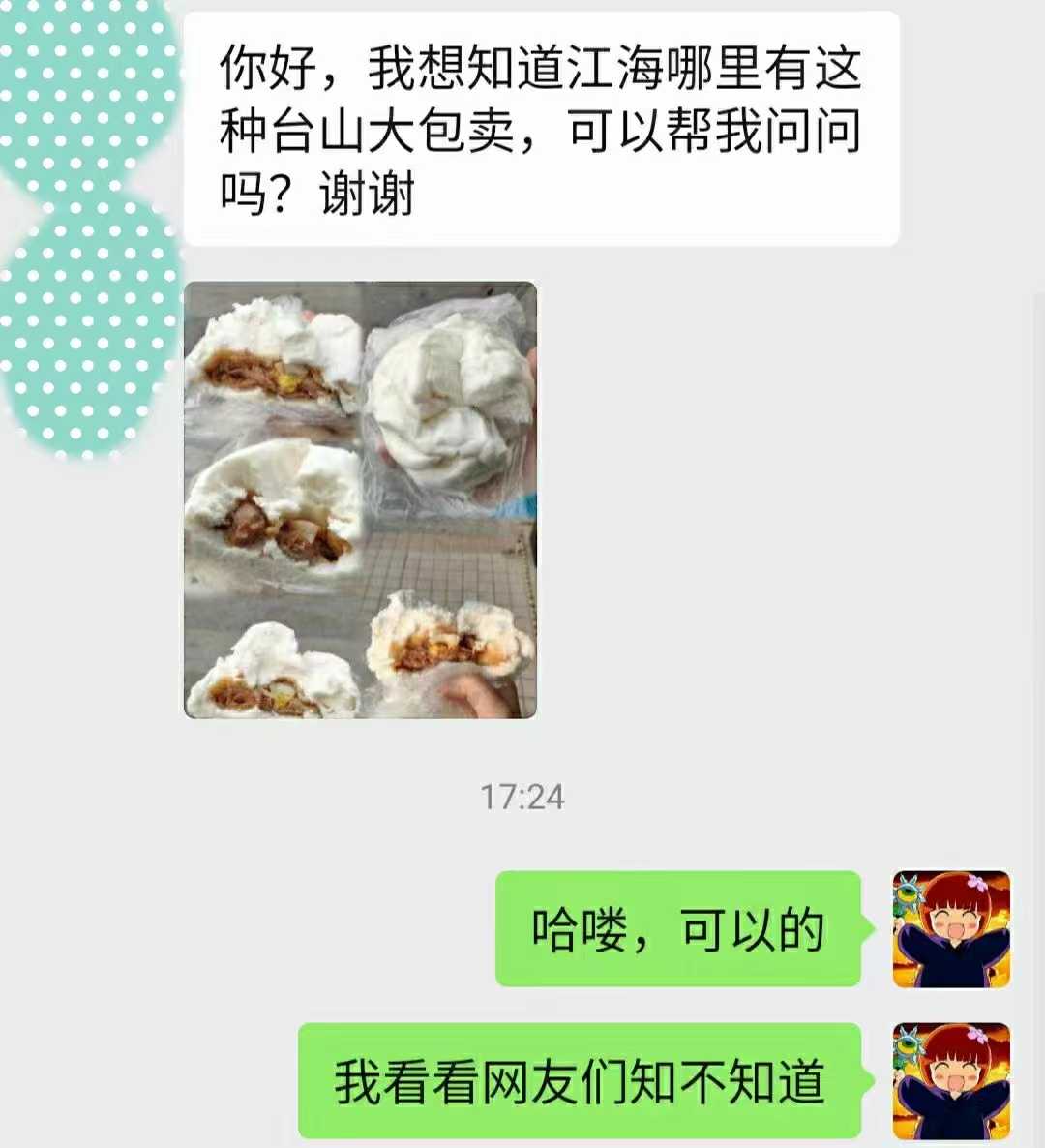This screenshot has height=1148, width=1045.
Task: Tap the avatar beside the '我看看网友们知不知道' message
Action: pyautogui.click(x=950, y=1080)
